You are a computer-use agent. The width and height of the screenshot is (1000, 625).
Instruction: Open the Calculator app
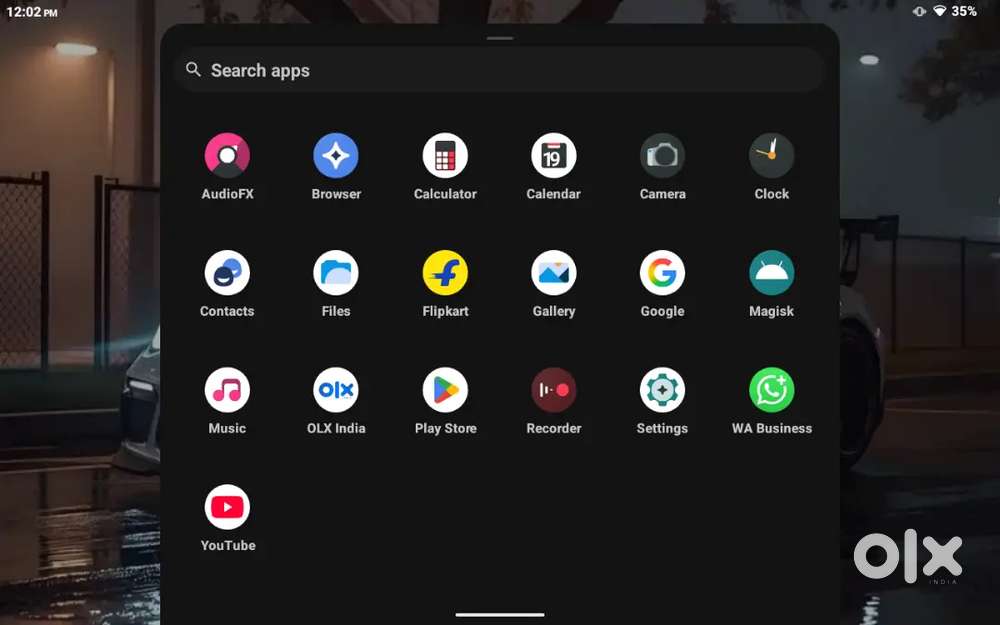click(445, 156)
